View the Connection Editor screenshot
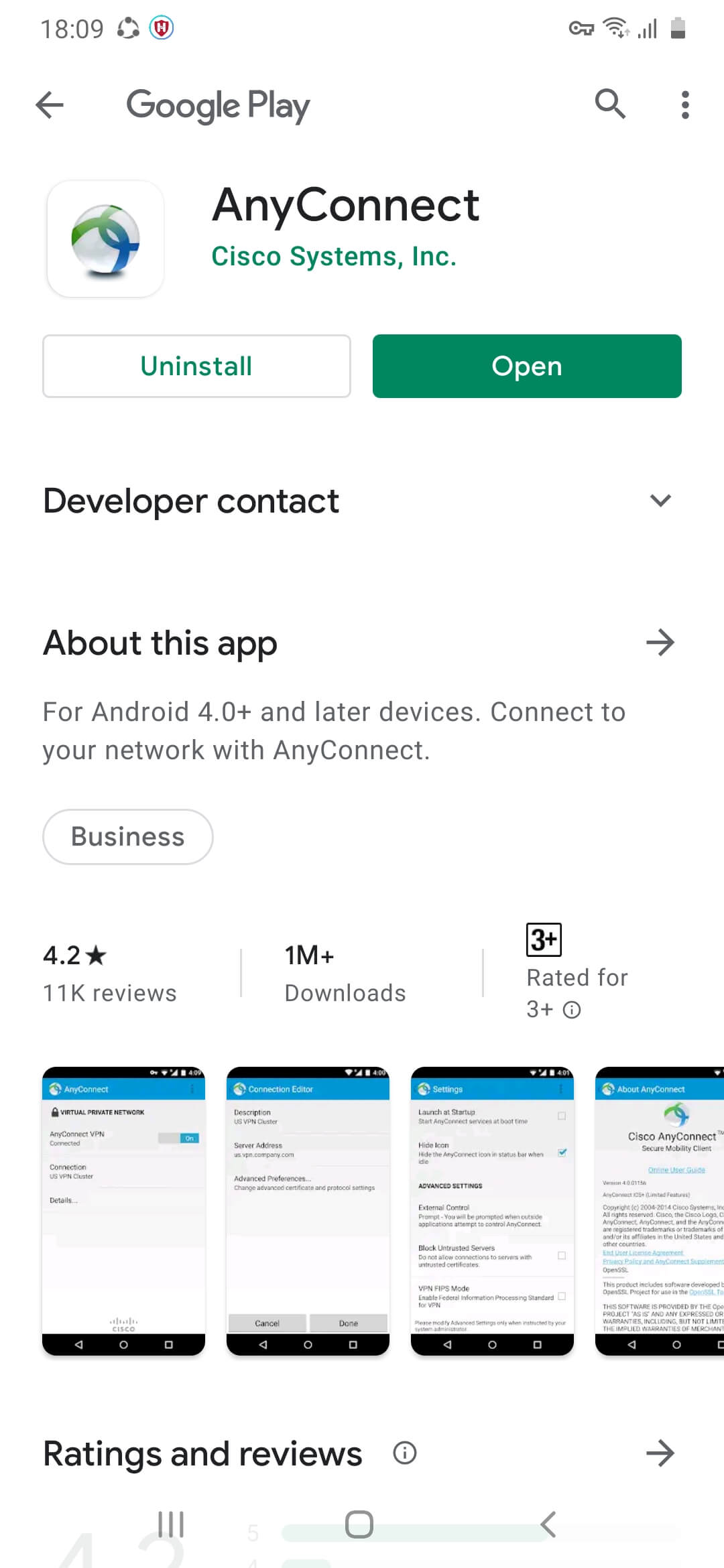 (x=308, y=1210)
